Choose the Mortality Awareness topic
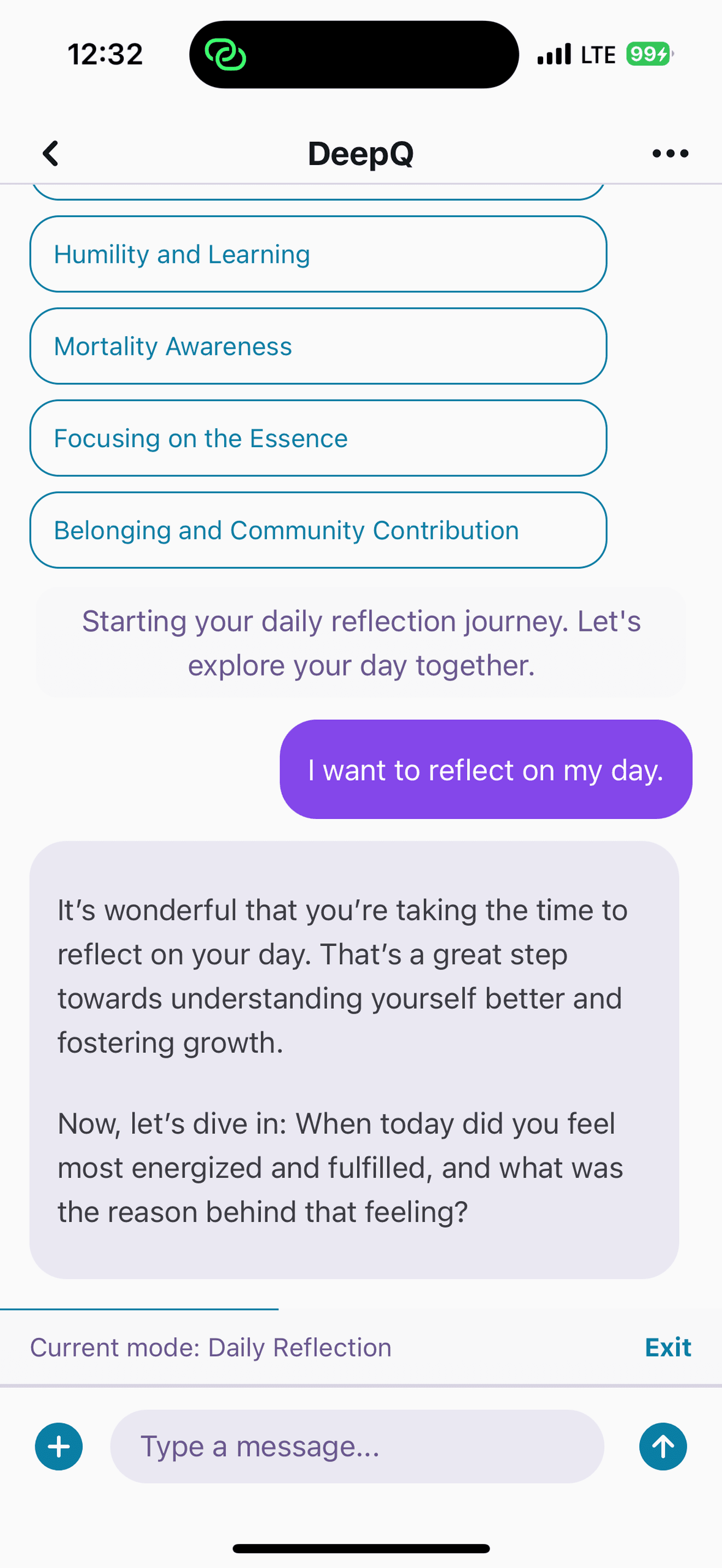The height and width of the screenshot is (1568, 722). (x=318, y=346)
